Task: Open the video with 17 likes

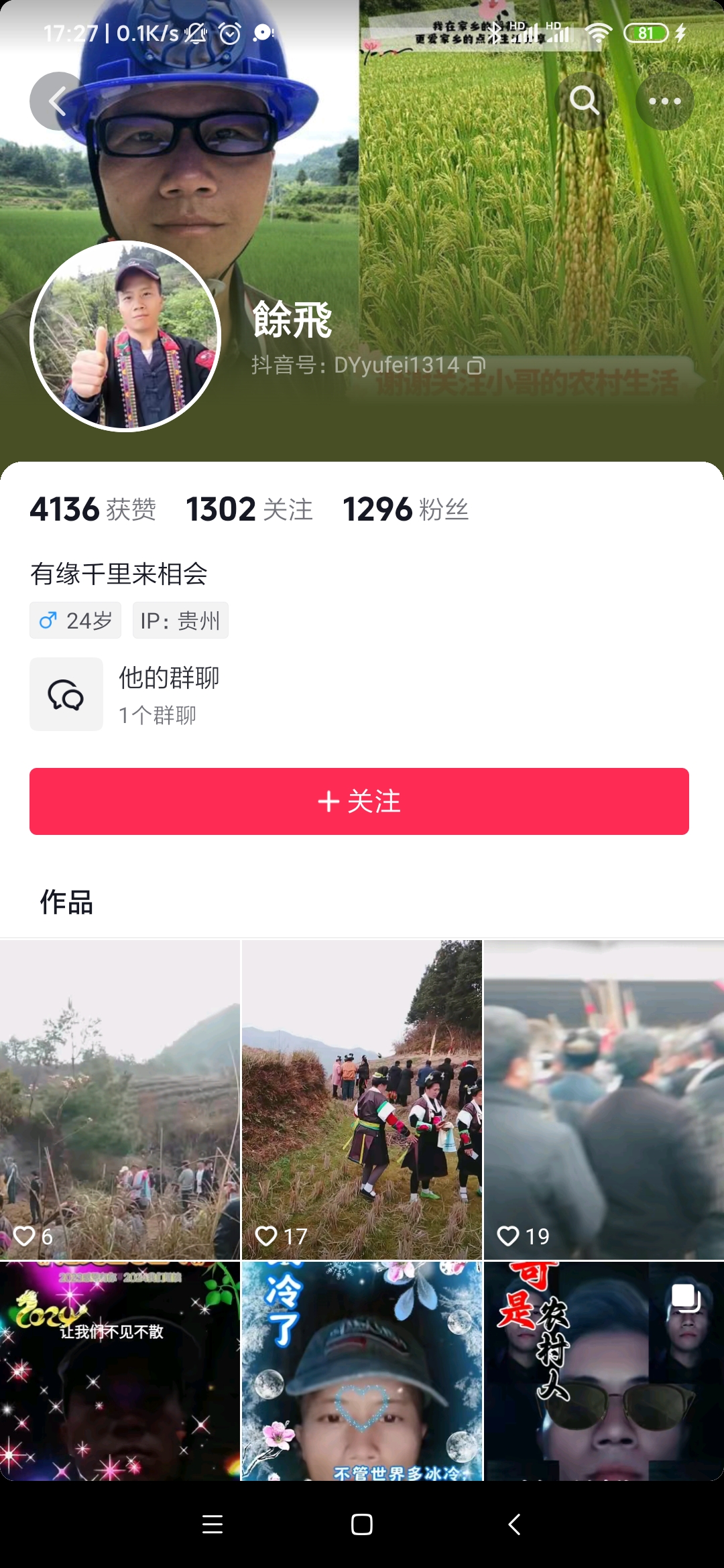Action: point(362,1099)
